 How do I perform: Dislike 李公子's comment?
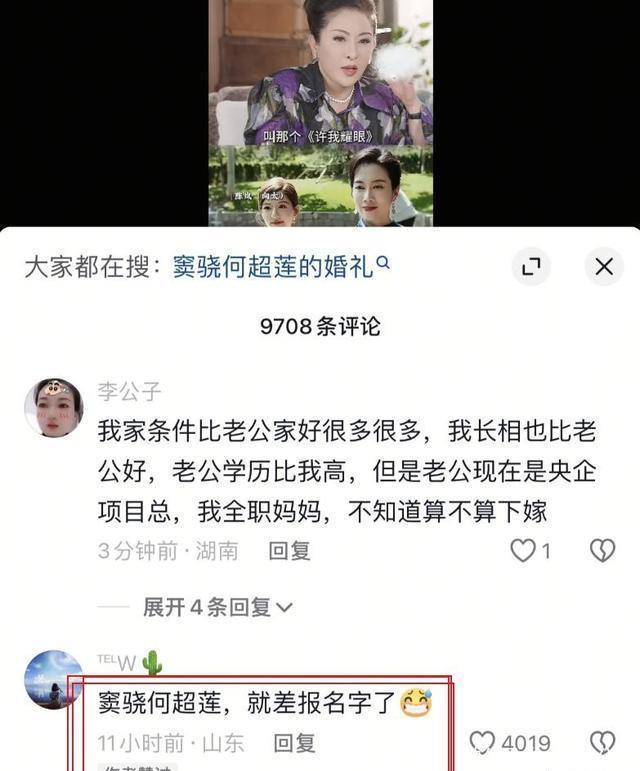pyautogui.click(x=601, y=550)
